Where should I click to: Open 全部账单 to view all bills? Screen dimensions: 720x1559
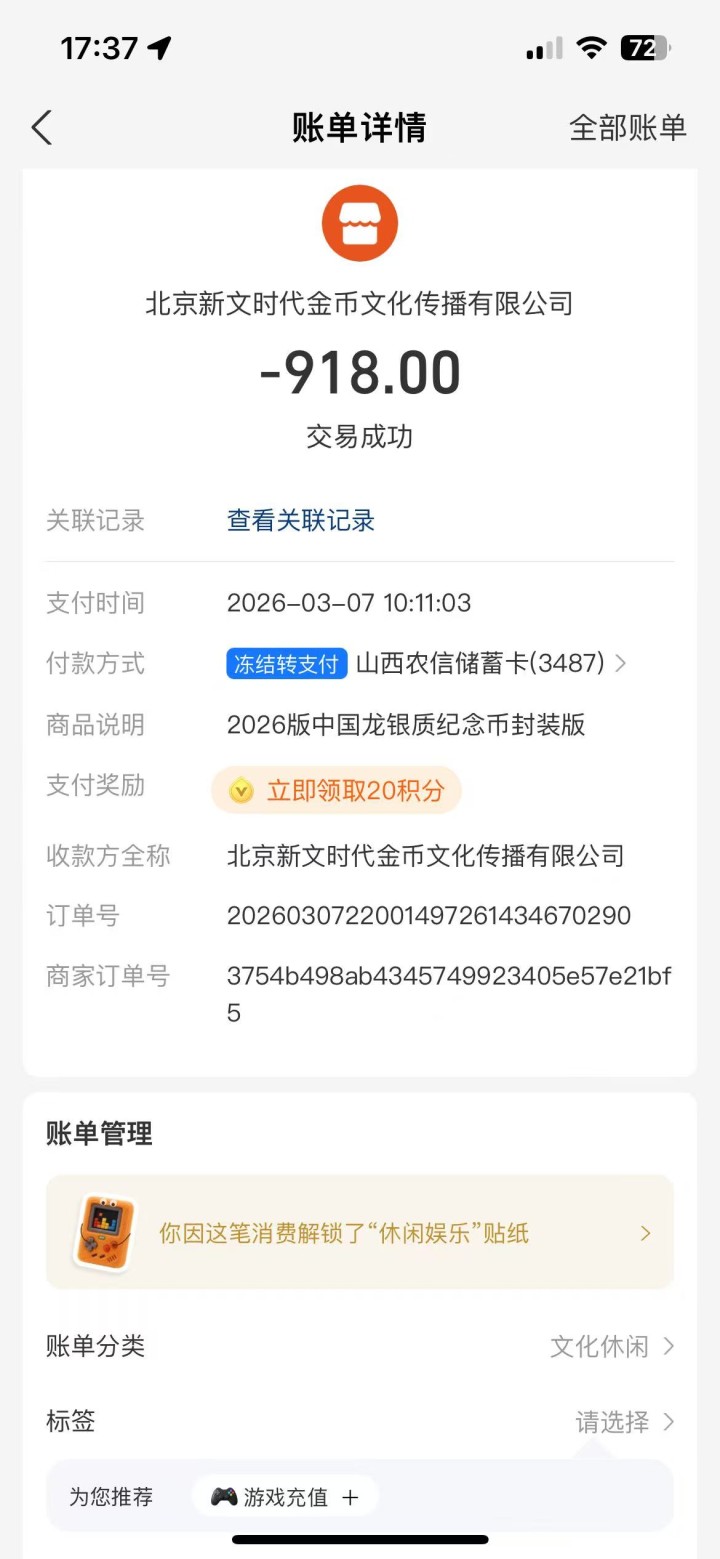(x=627, y=128)
